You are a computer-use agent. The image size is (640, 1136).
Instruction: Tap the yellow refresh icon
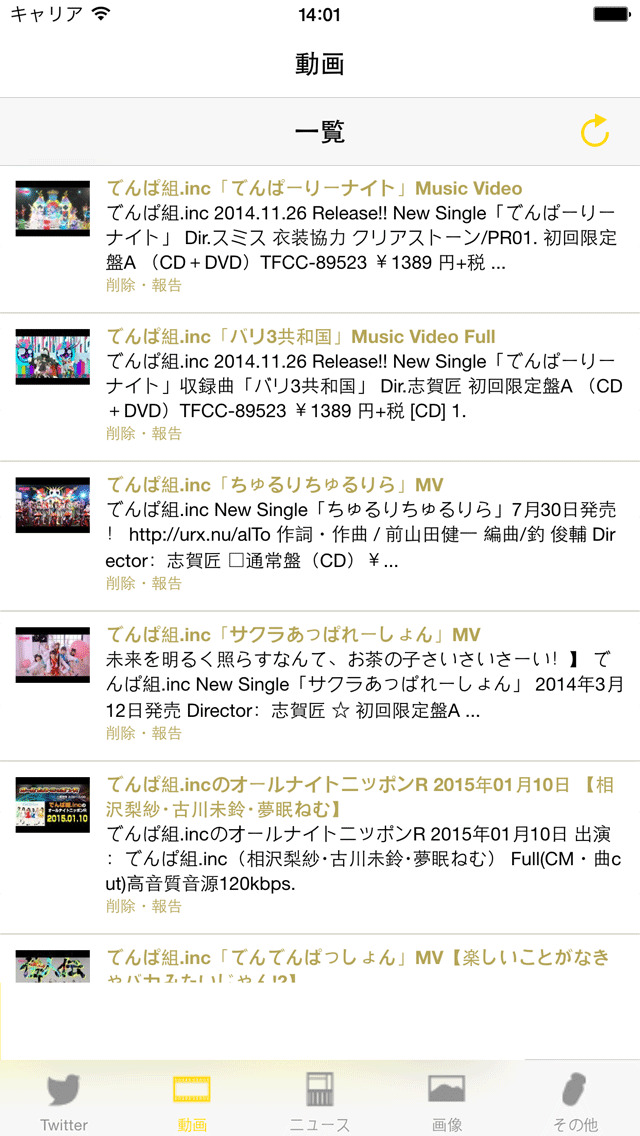click(594, 131)
